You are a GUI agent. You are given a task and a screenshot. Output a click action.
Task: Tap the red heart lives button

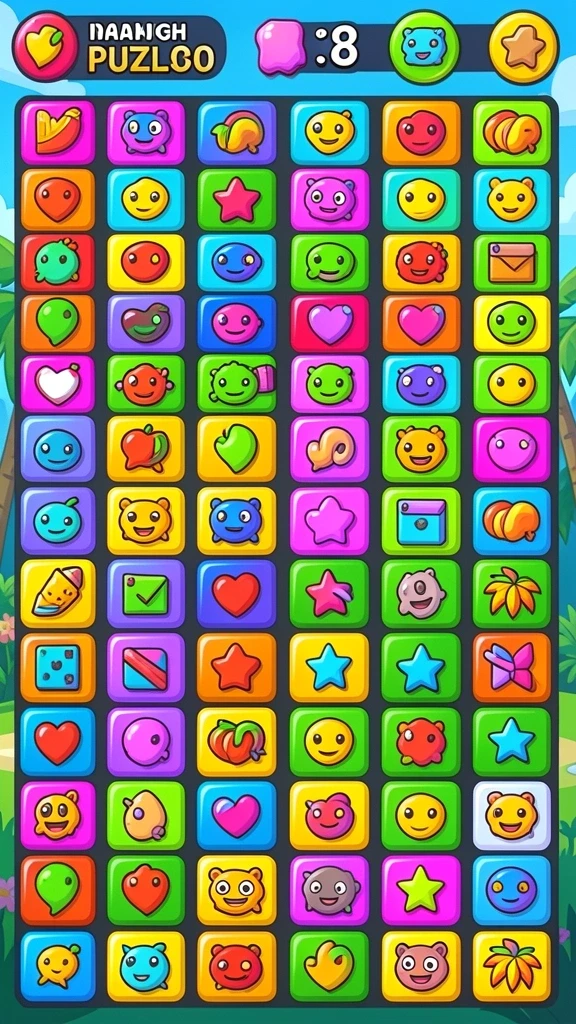[45, 46]
